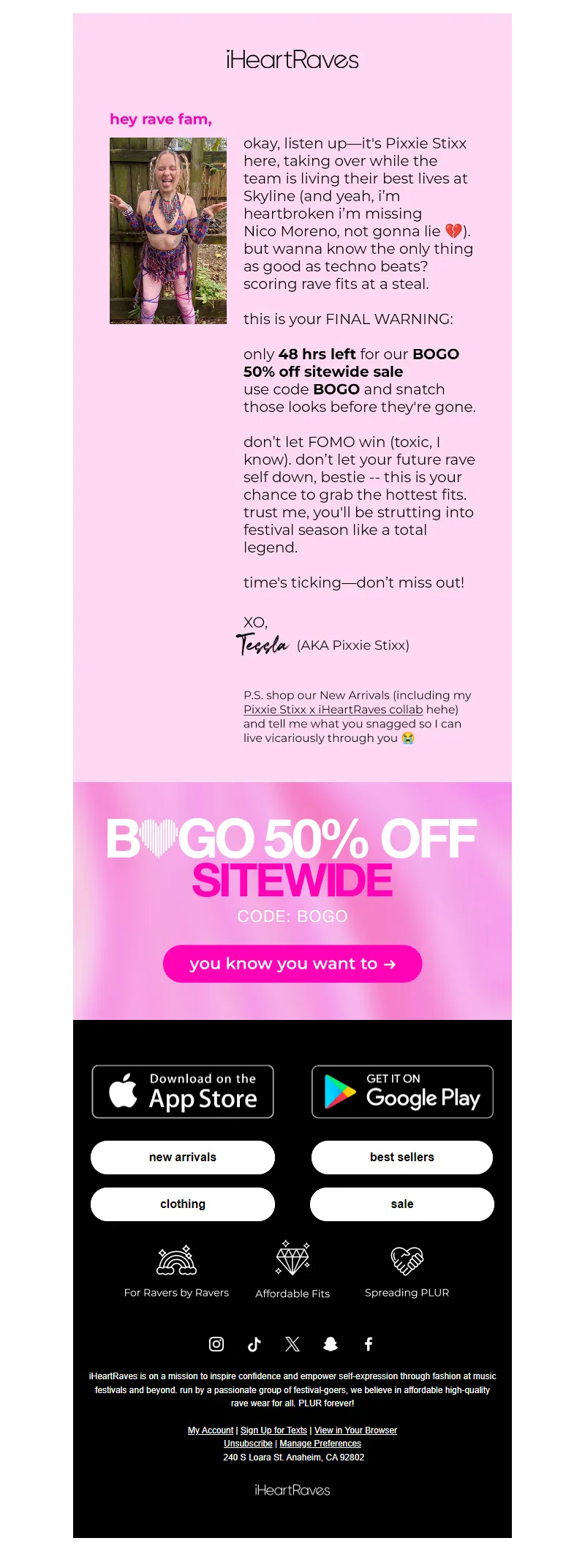The image size is (585, 1568).
Task: View this email in your browser
Action: click(x=355, y=1430)
